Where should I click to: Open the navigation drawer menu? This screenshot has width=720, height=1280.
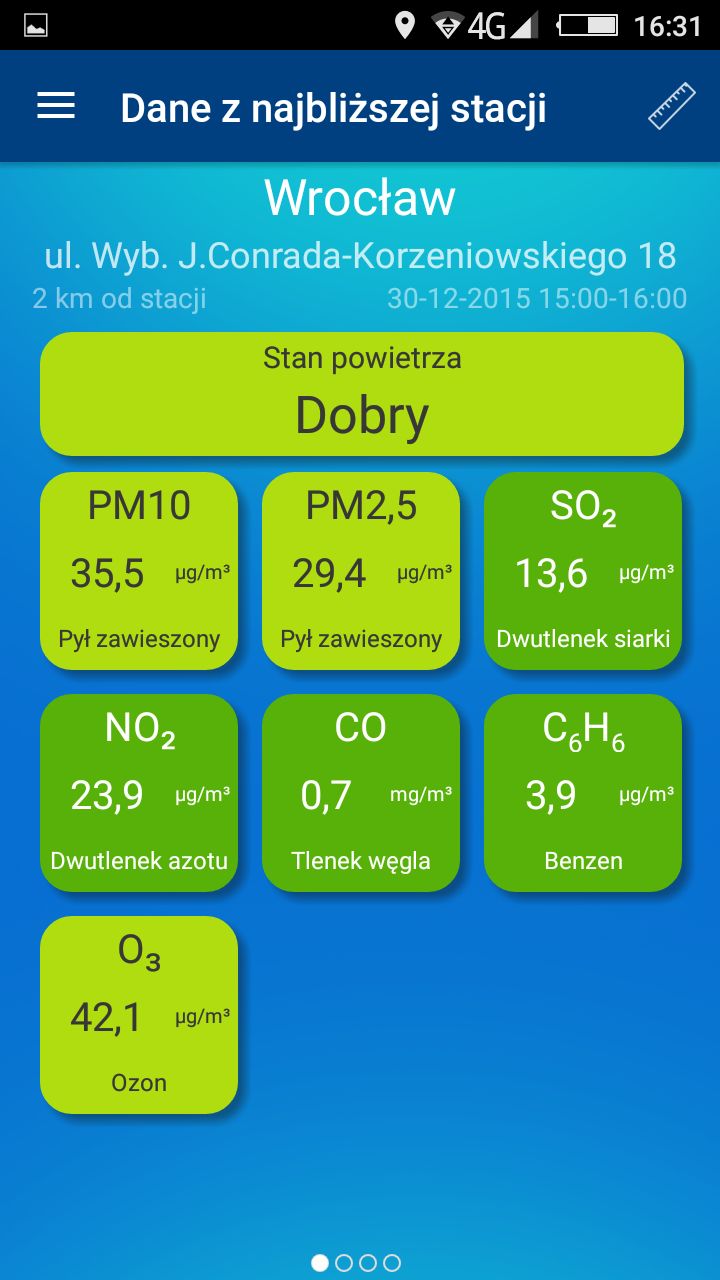[x=55, y=105]
